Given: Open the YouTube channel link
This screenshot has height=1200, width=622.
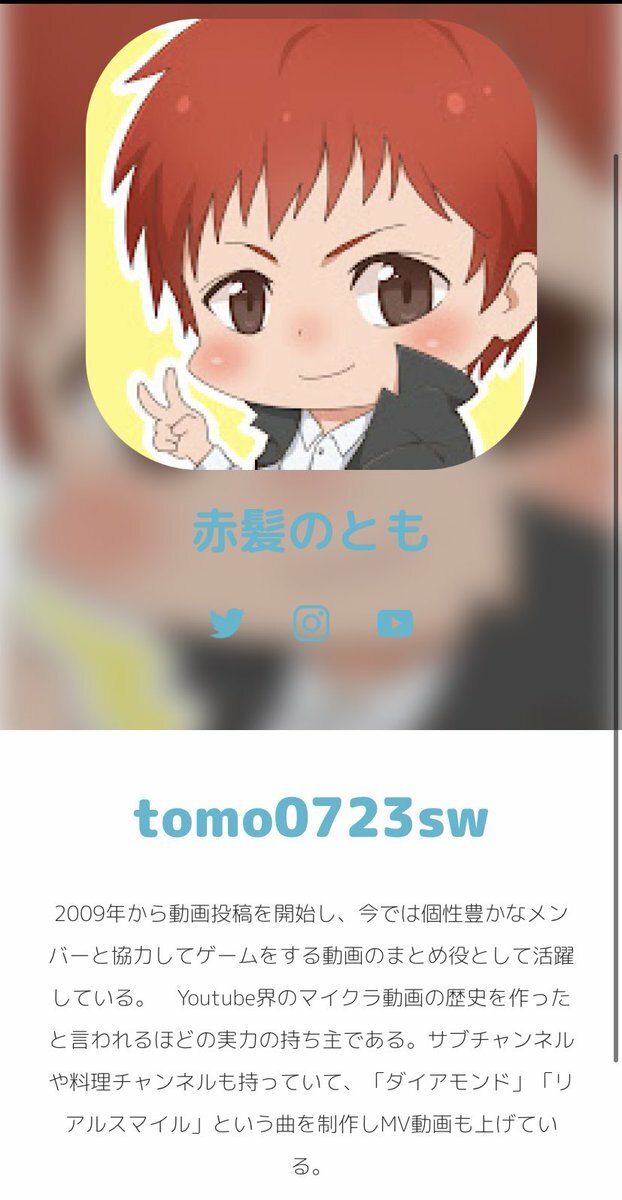Looking at the screenshot, I should [395, 624].
